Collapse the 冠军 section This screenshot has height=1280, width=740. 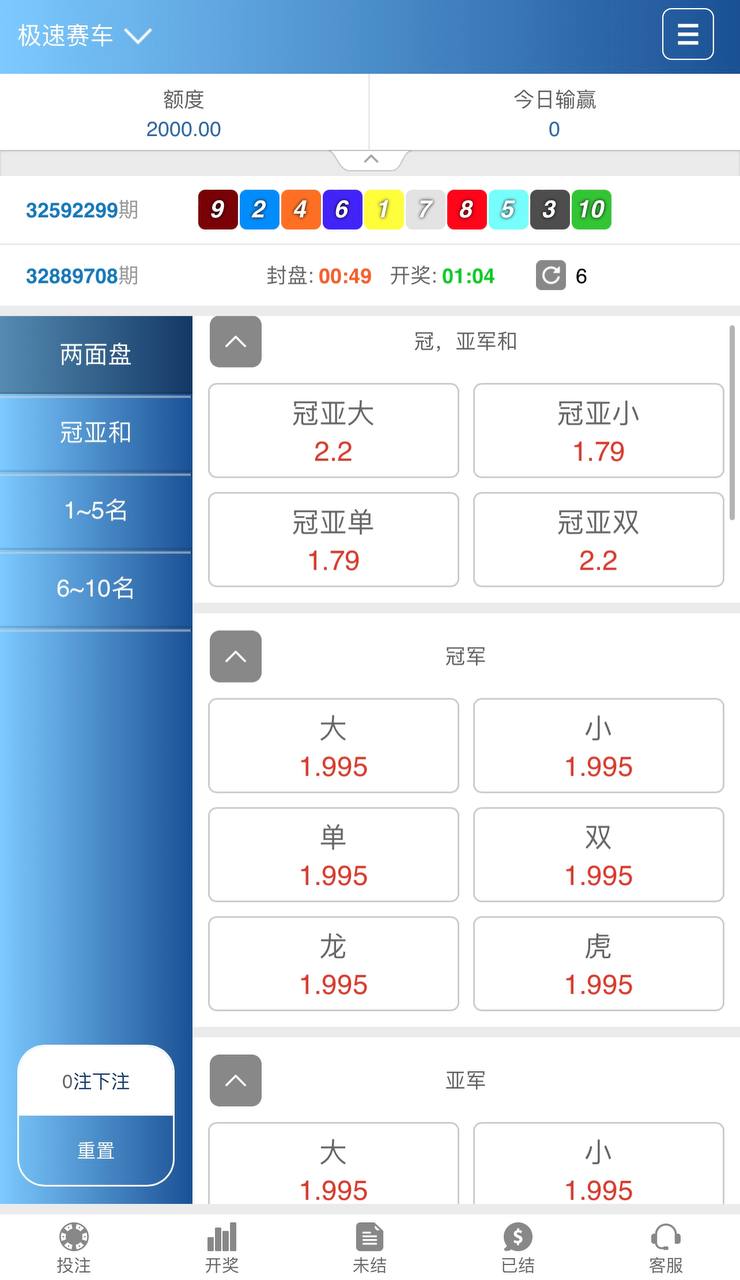pyautogui.click(x=235, y=657)
